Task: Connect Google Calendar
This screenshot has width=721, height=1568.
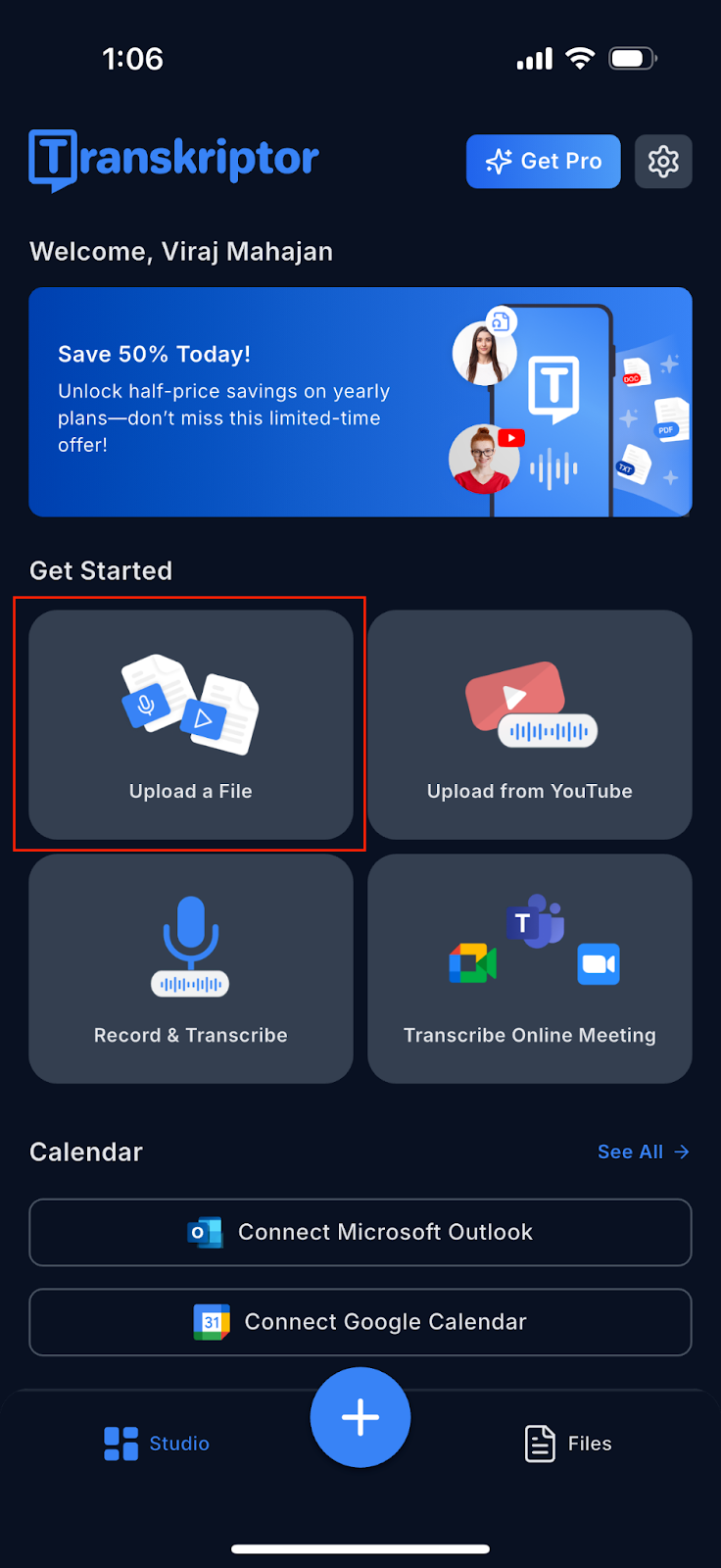Action: point(360,1322)
